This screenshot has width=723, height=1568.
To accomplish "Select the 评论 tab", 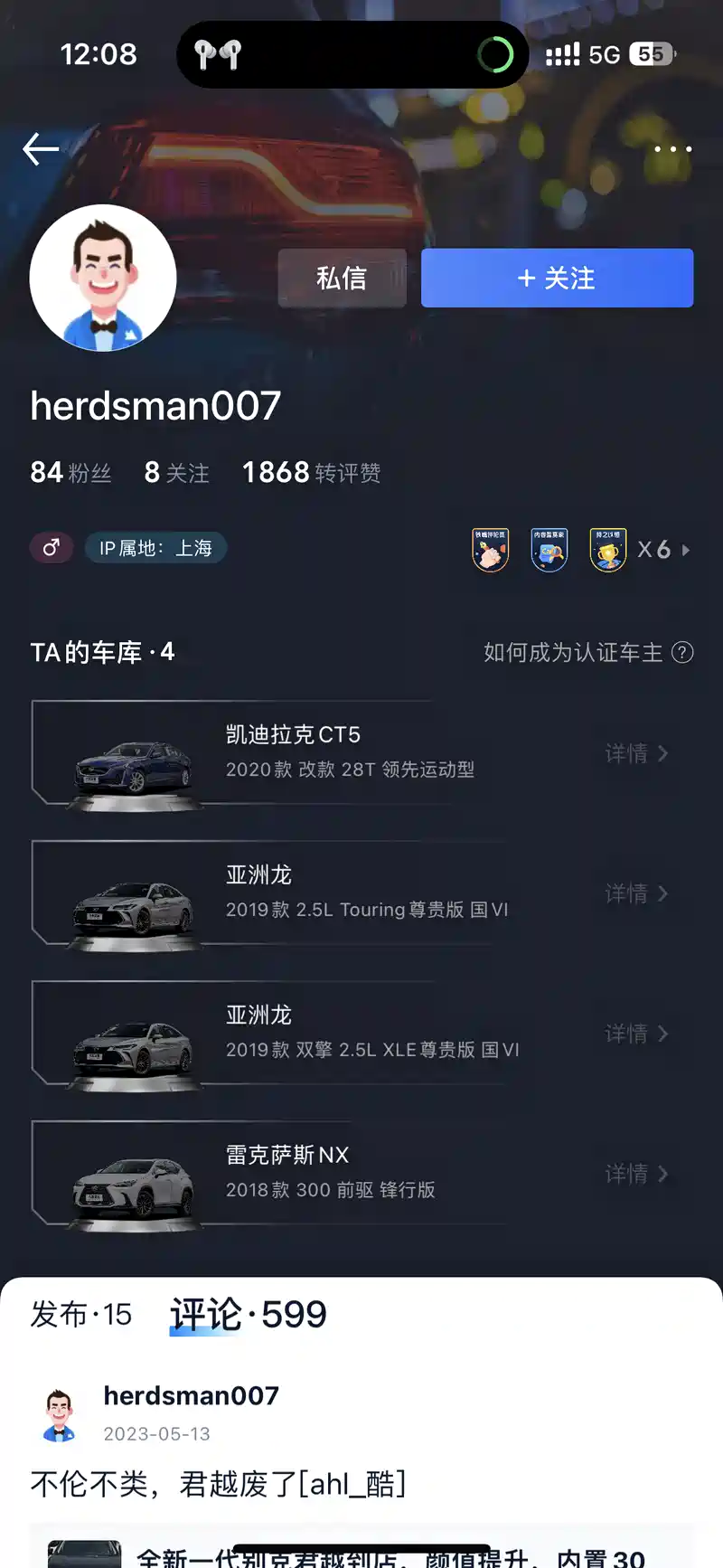I will tap(249, 1314).
